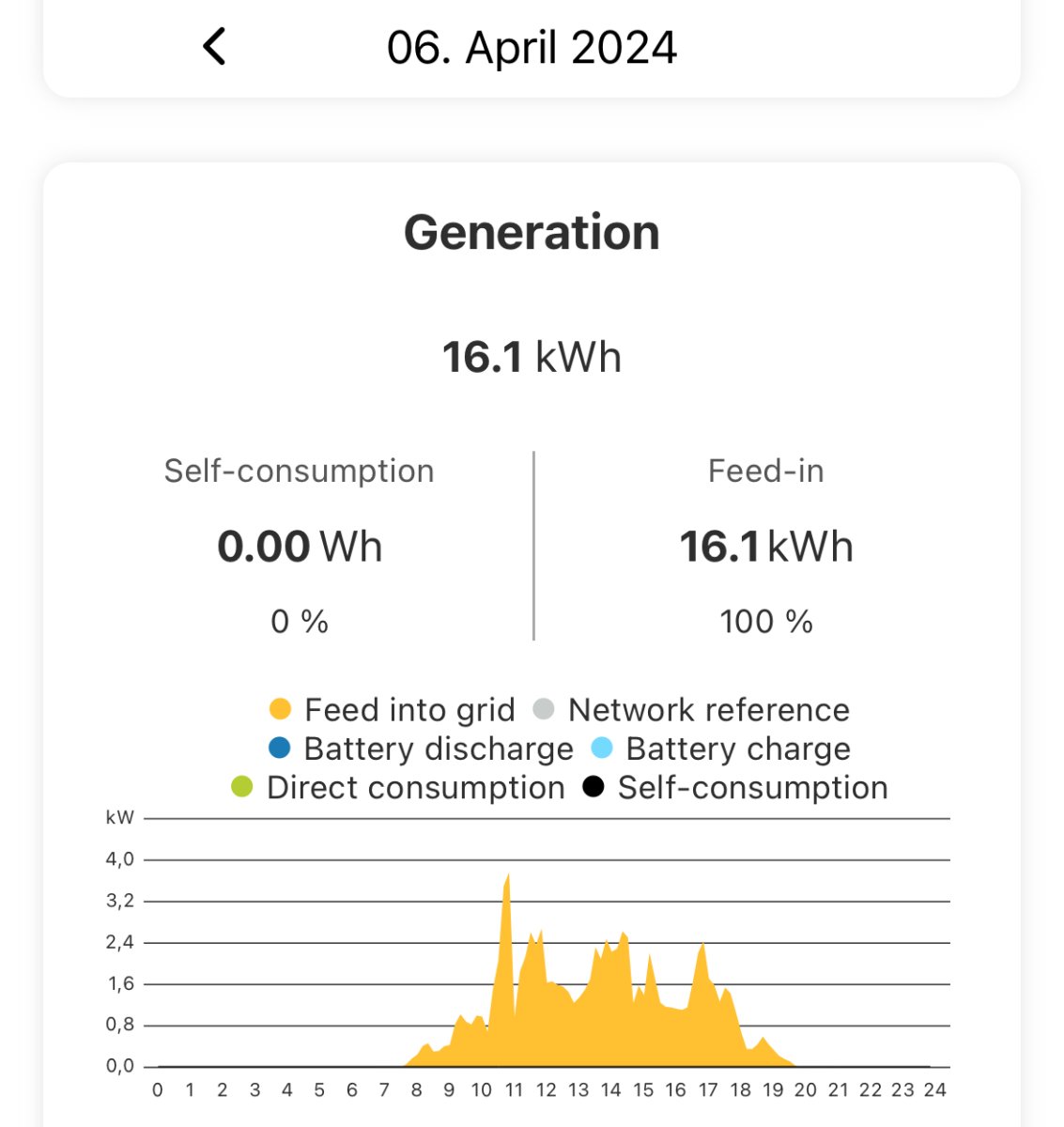The width and height of the screenshot is (1064, 1127).
Task: Open the date picker for 06. April 2024
Action: coord(532,48)
